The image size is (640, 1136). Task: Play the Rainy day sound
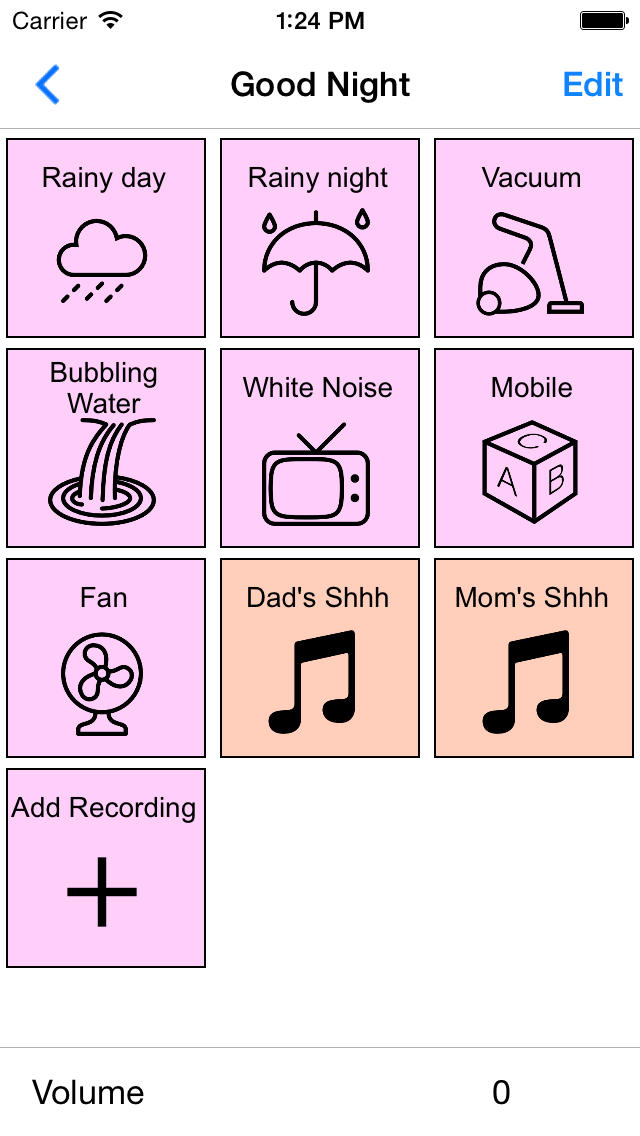pos(106,238)
